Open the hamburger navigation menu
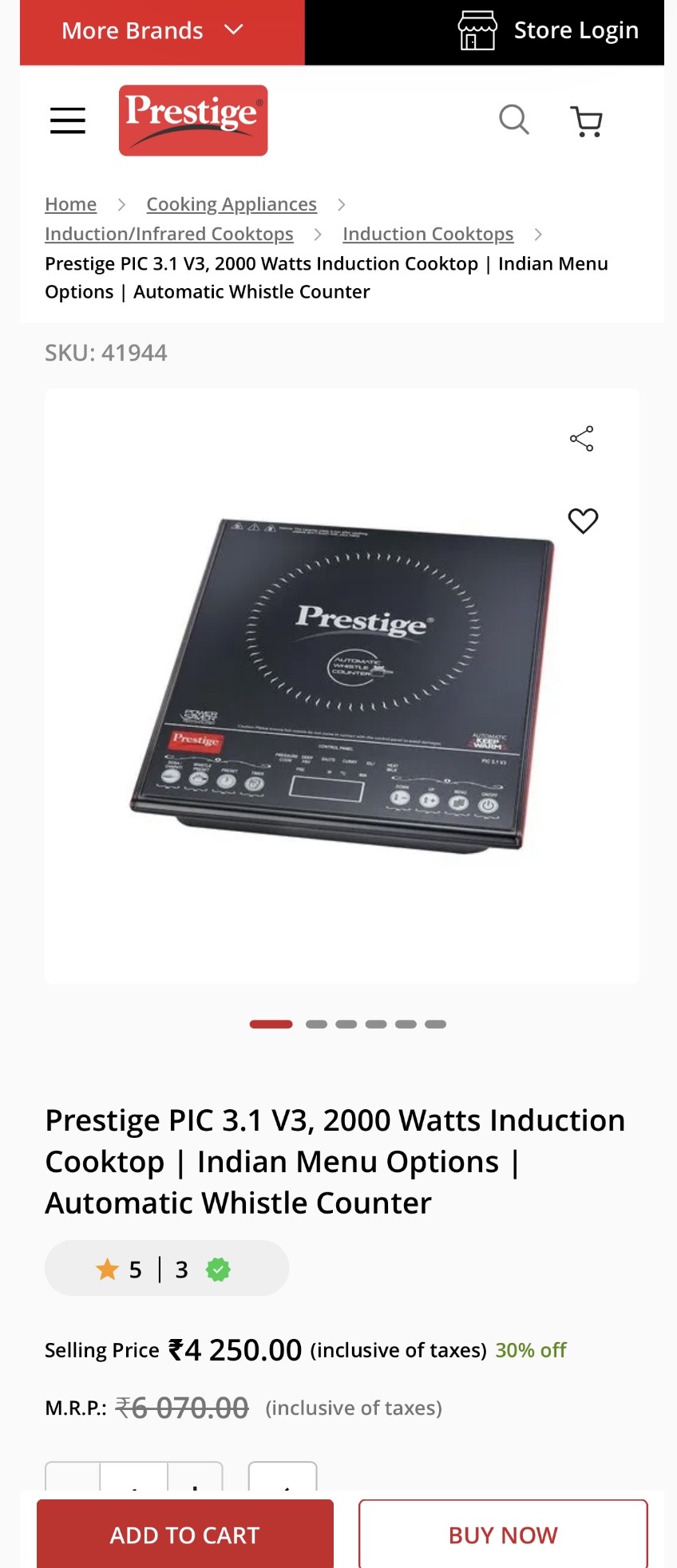Viewport: 677px width, 1568px height. pos(68,120)
